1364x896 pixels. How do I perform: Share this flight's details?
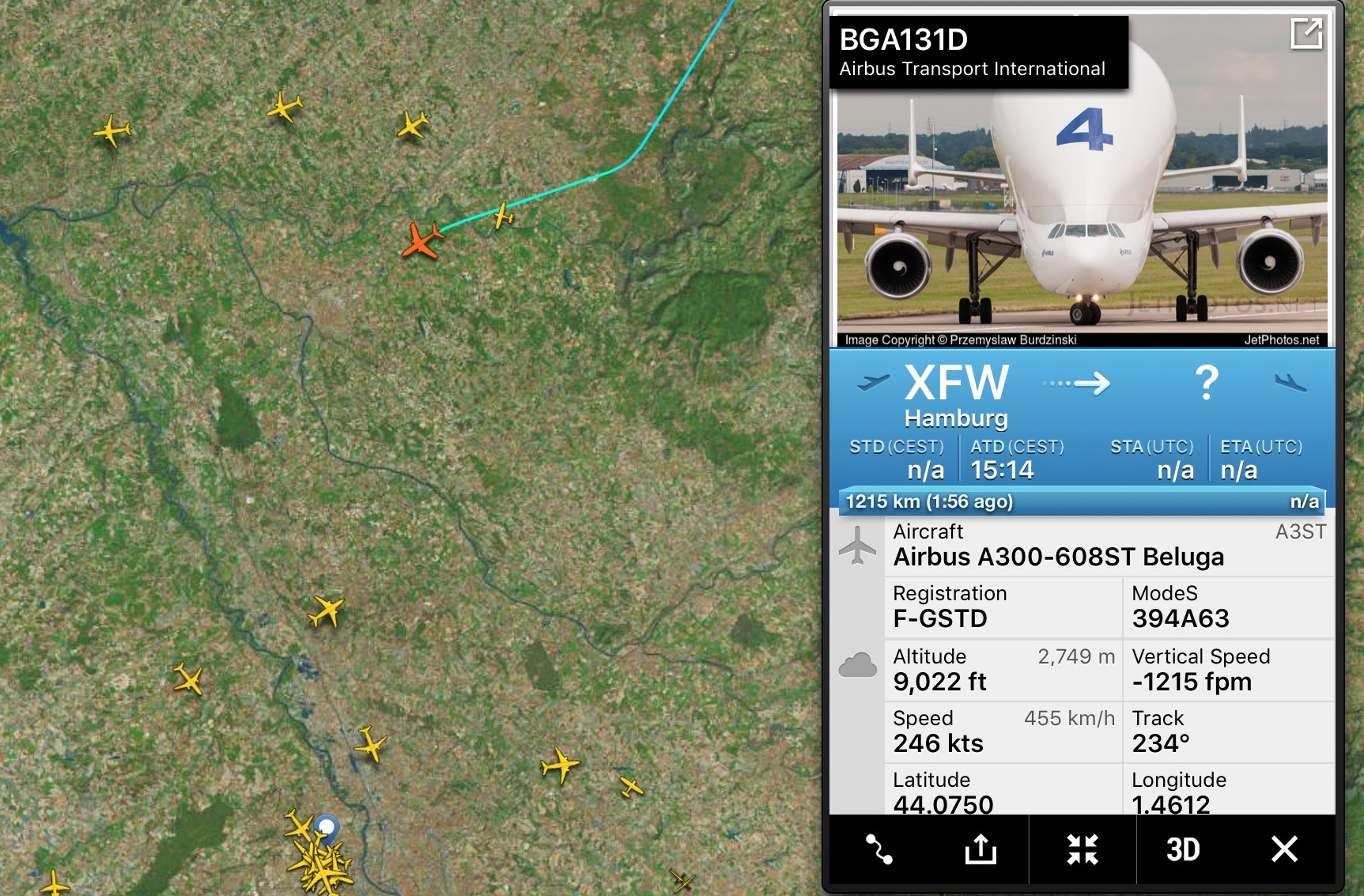point(980,849)
